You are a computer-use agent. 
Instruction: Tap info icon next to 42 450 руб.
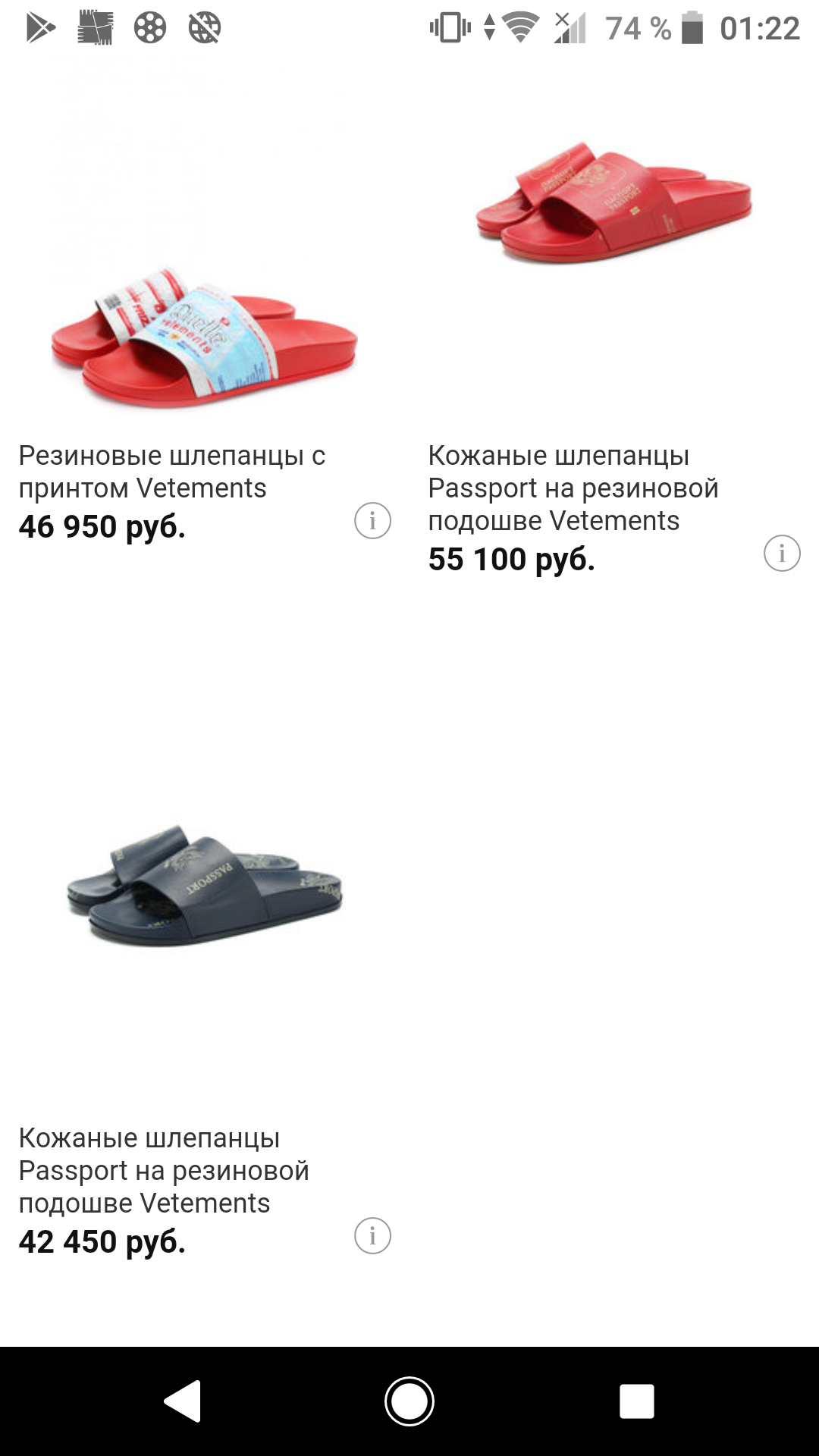coord(372,1236)
